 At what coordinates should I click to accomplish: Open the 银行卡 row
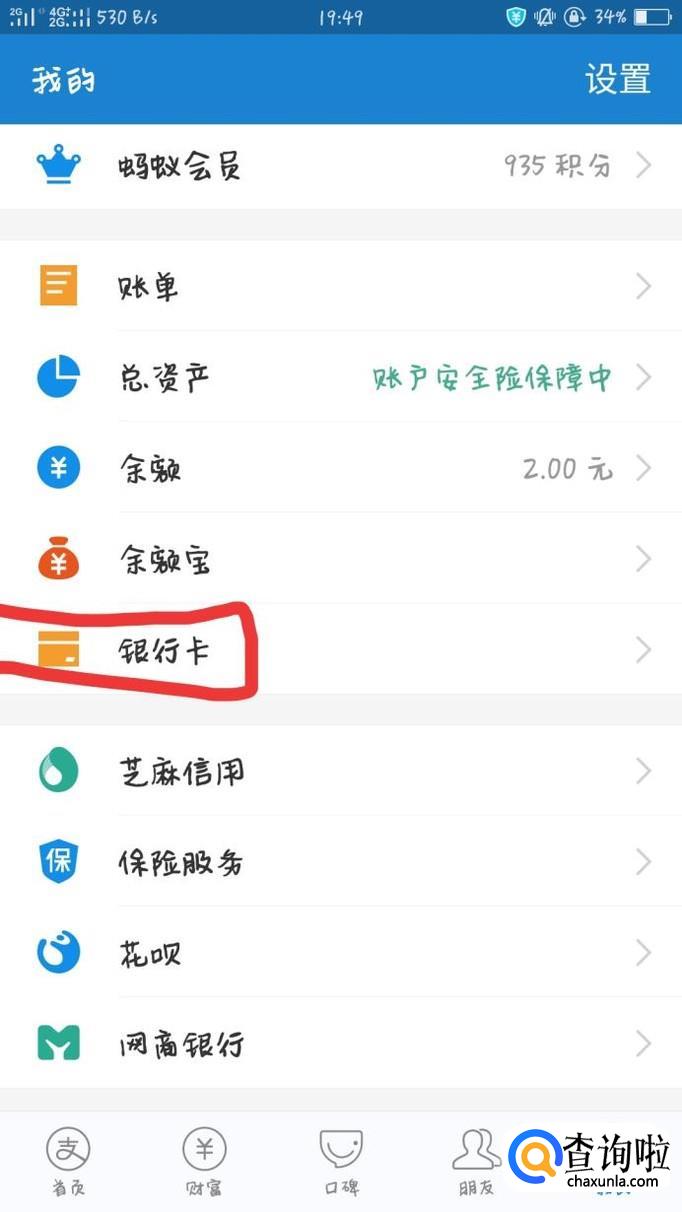click(x=340, y=651)
